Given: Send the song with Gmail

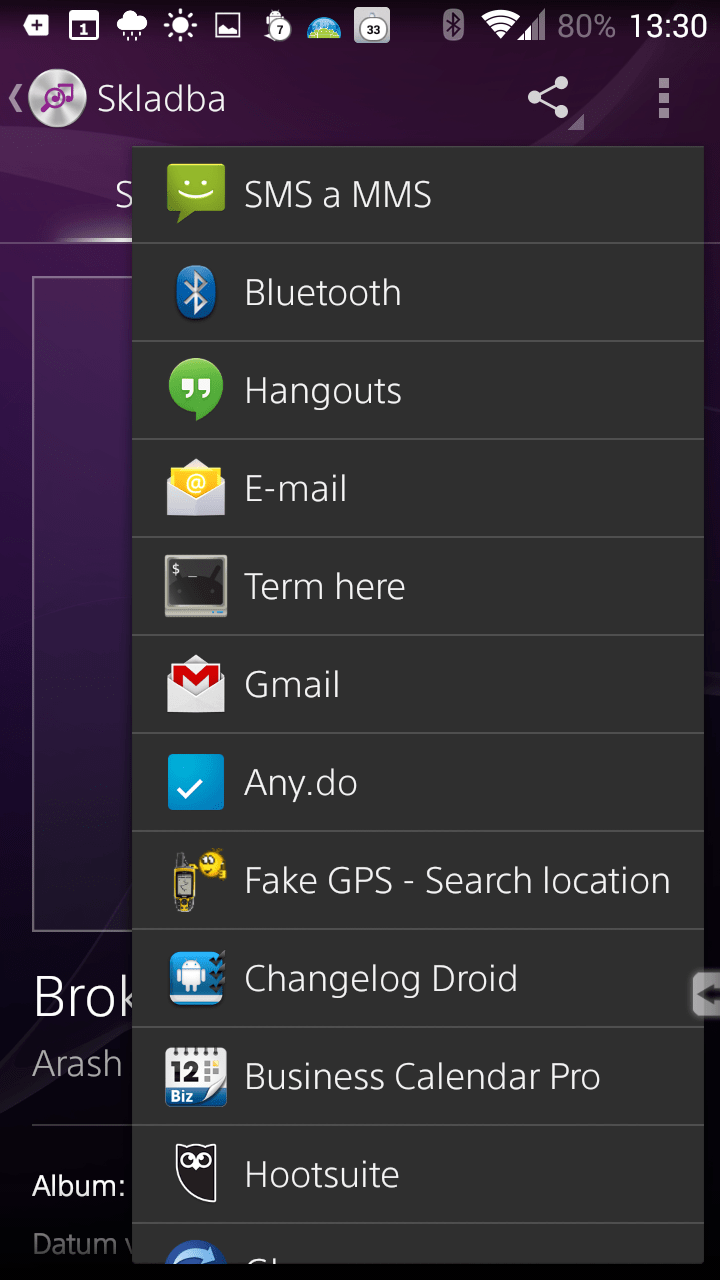Looking at the screenshot, I should coord(417,684).
